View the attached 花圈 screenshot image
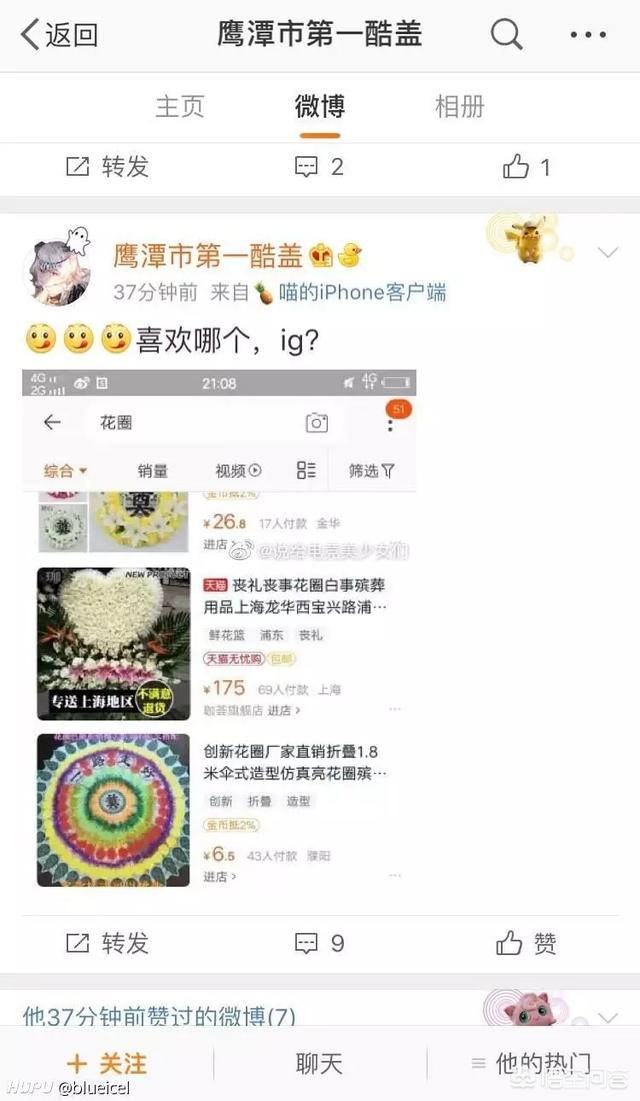Image resolution: width=640 pixels, height=1101 pixels. (219, 630)
